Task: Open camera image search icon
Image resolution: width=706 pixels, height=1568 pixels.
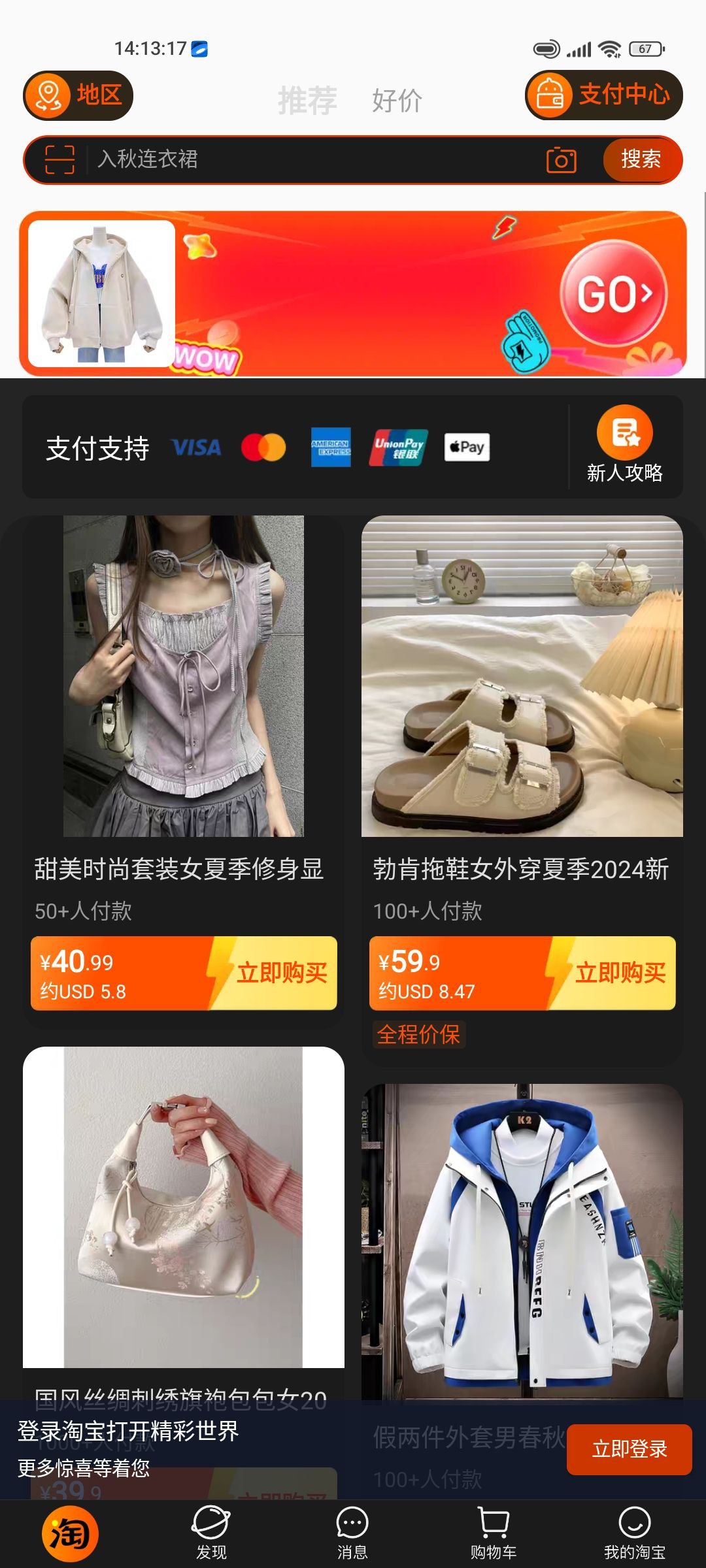Action: click(561, 159)
